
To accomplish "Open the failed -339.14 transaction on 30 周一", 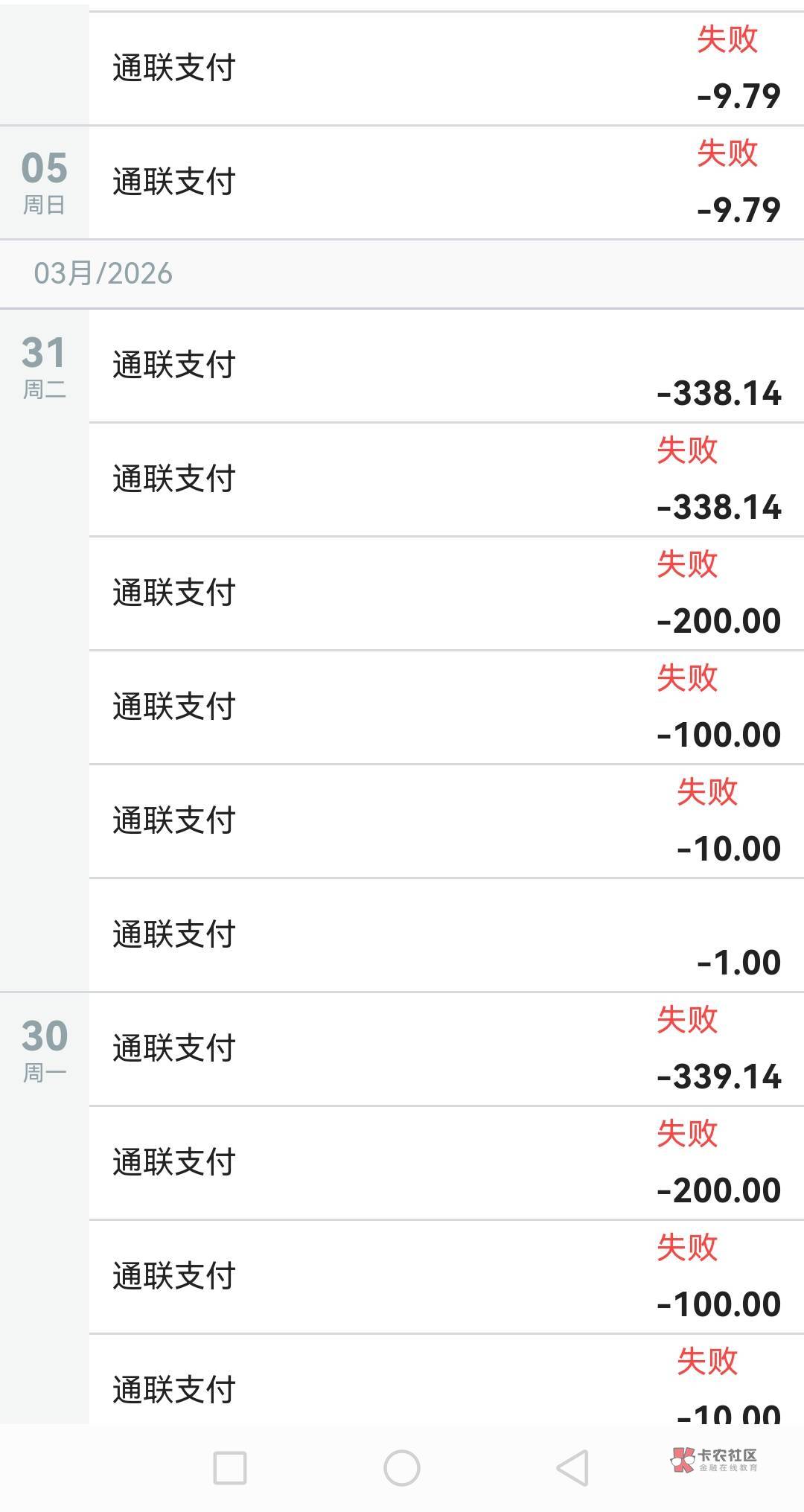I will pyautogui.click(x=447, y=1049).
